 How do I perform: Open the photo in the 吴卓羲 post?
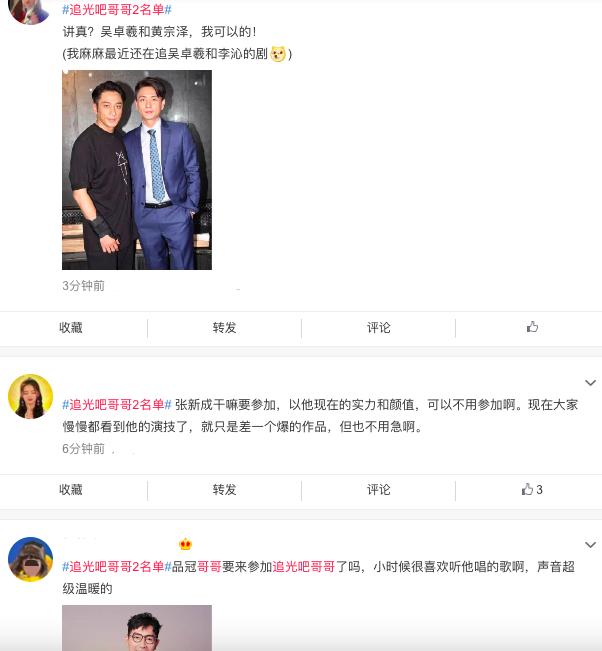click(x=137, y=169)
